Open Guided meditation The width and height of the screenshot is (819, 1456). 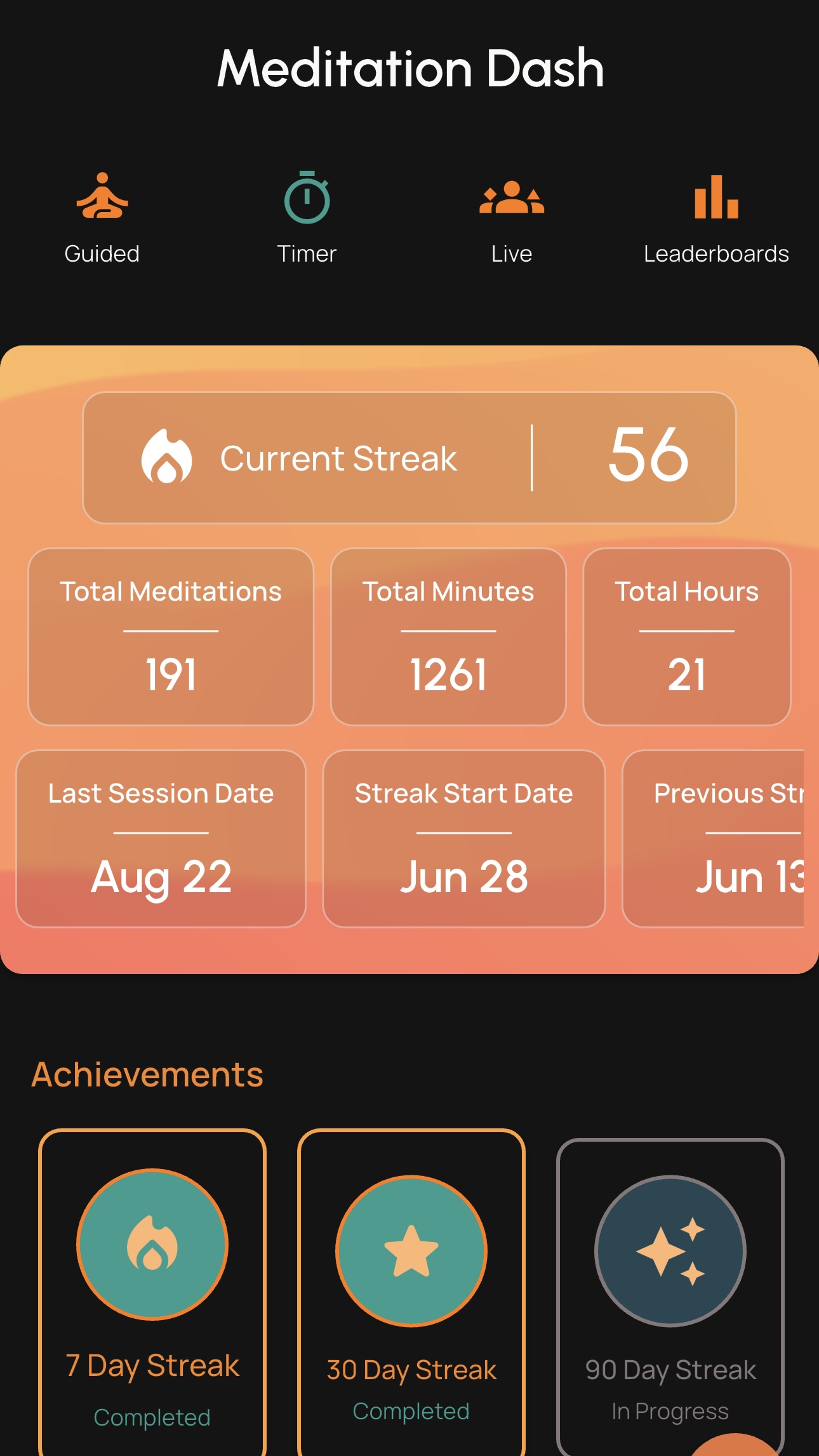click(x=102, y=217)
